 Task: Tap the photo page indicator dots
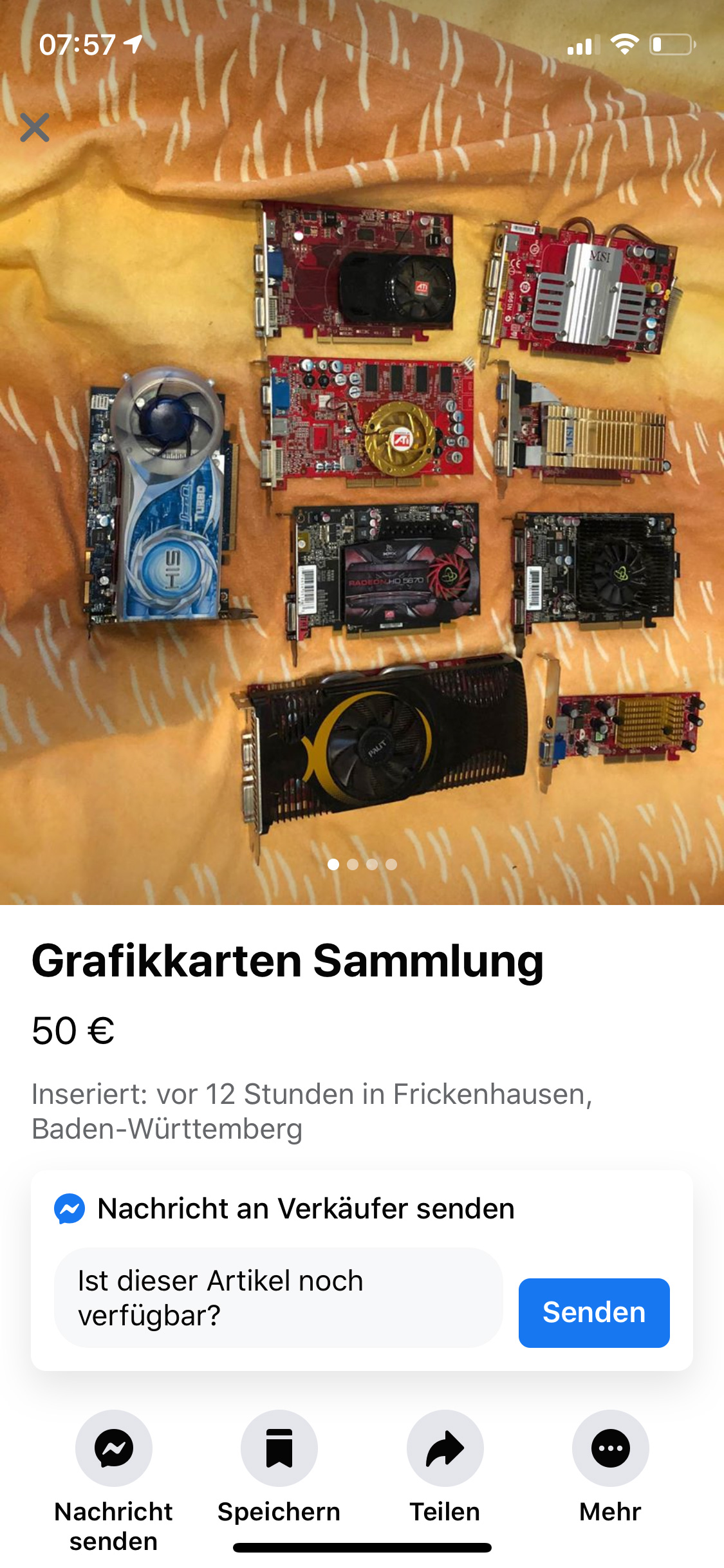pyautogui.click(x=362, y=864)
